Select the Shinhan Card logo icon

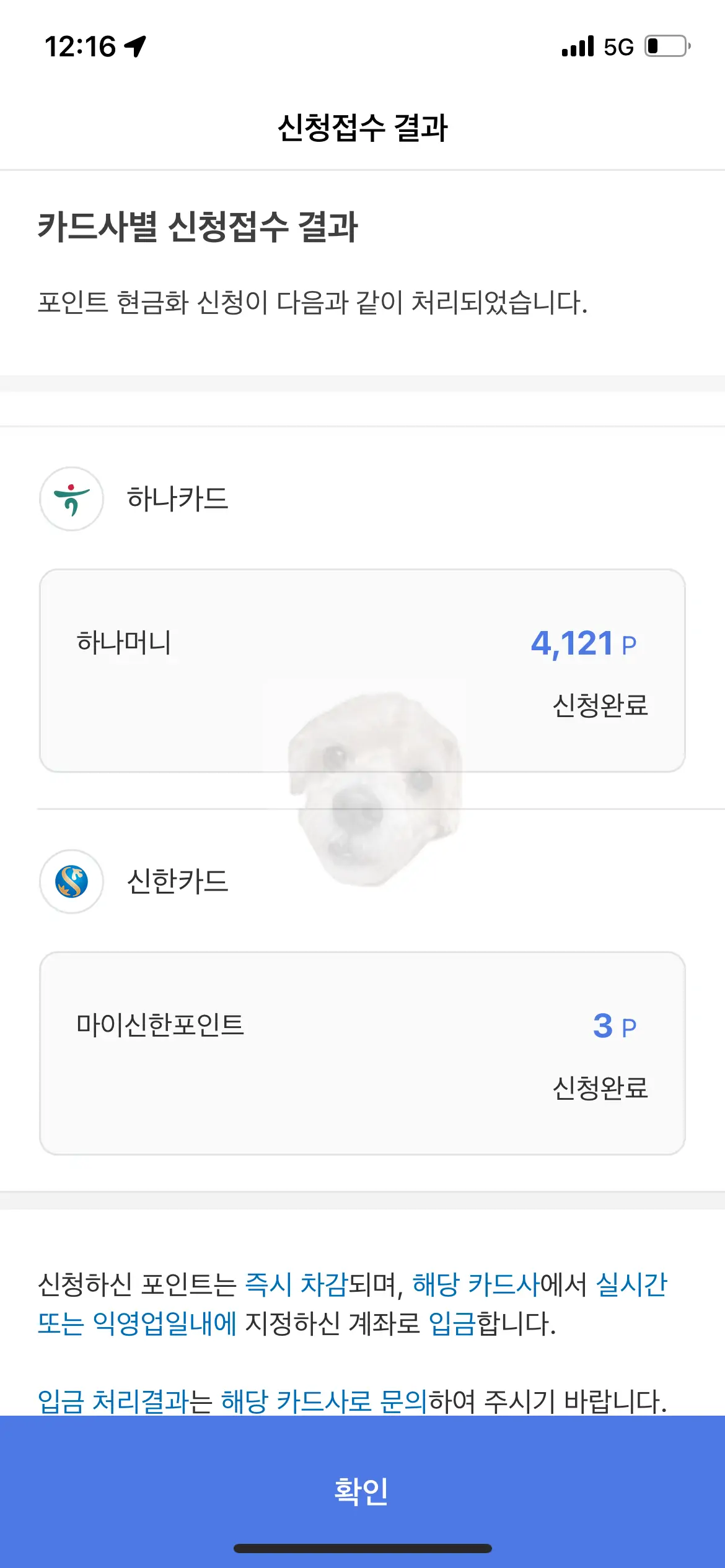(x=71, y=882)
